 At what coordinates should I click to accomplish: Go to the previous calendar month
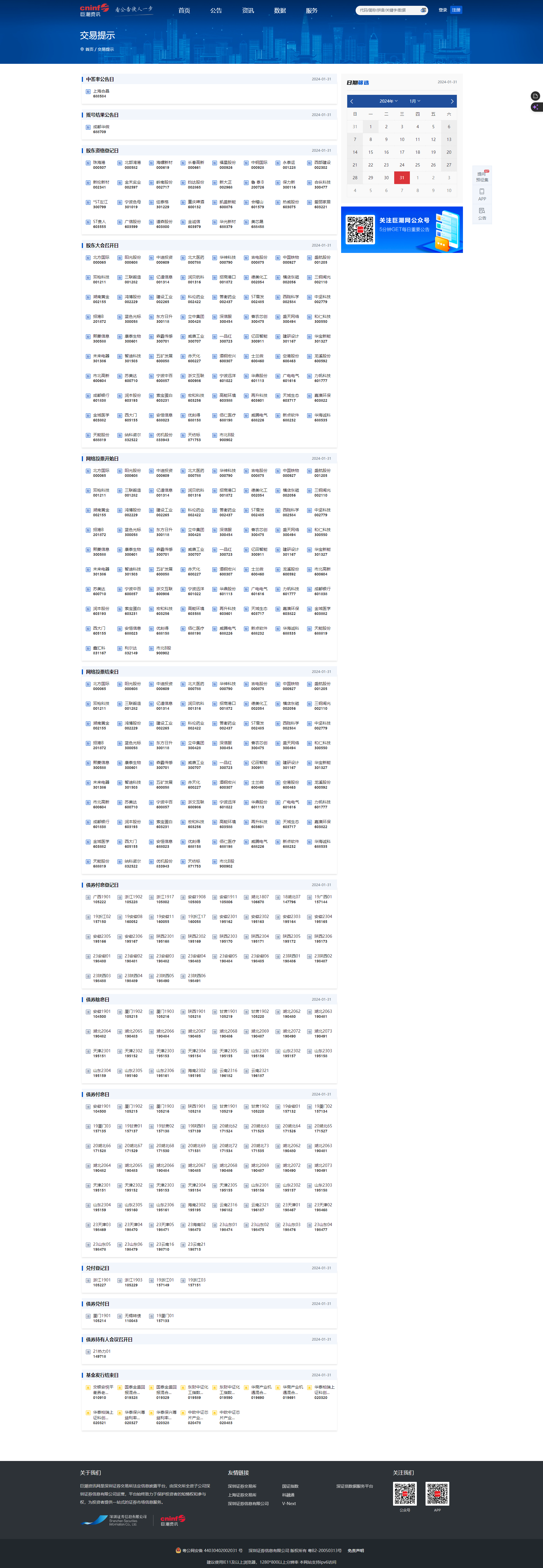tap(352, 101)
